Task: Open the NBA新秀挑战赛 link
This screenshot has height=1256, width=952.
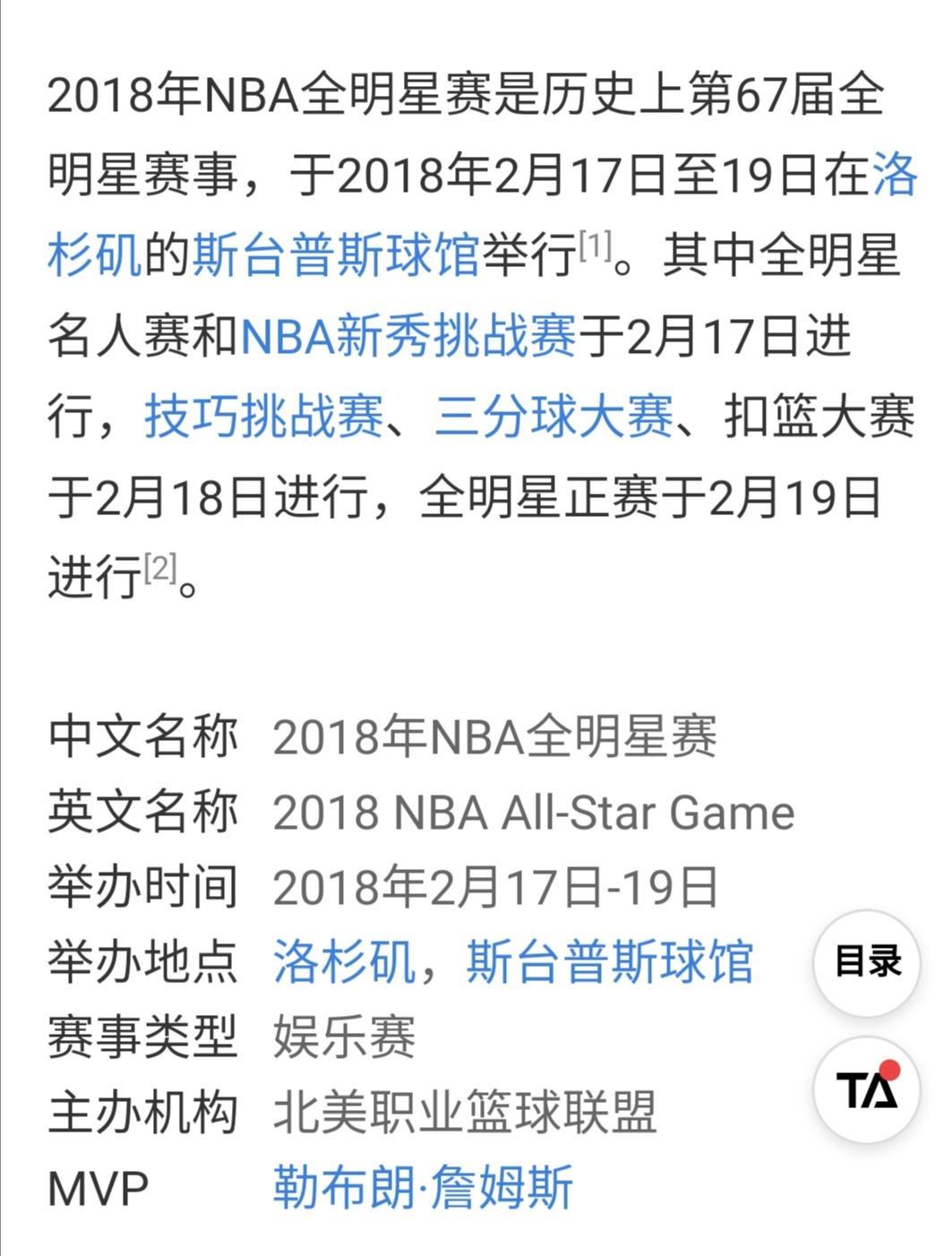Action: [x=408, y=338]
